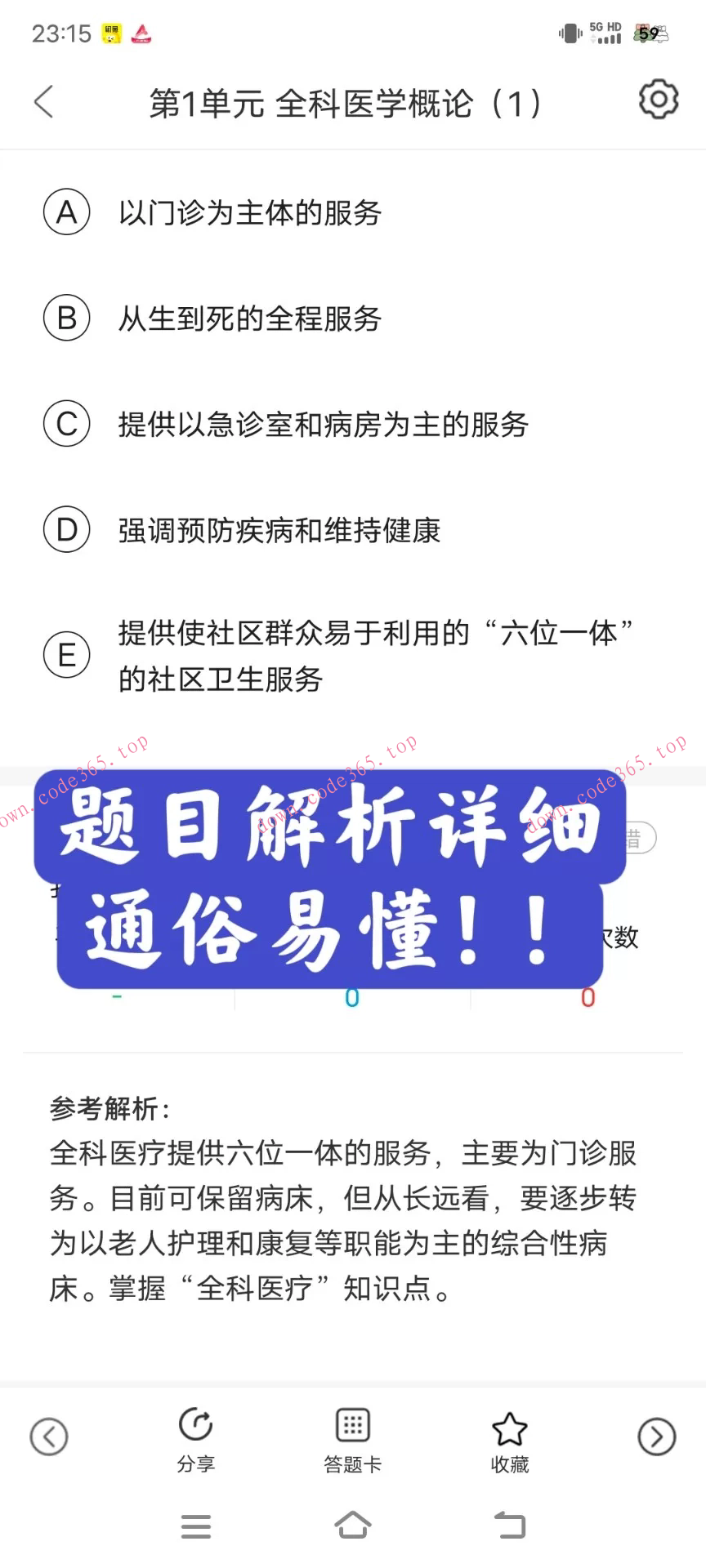Tap the 分享 text label
This screenshot has height=1568, width=706.
pyautogui.click(x=195, y=1463)
